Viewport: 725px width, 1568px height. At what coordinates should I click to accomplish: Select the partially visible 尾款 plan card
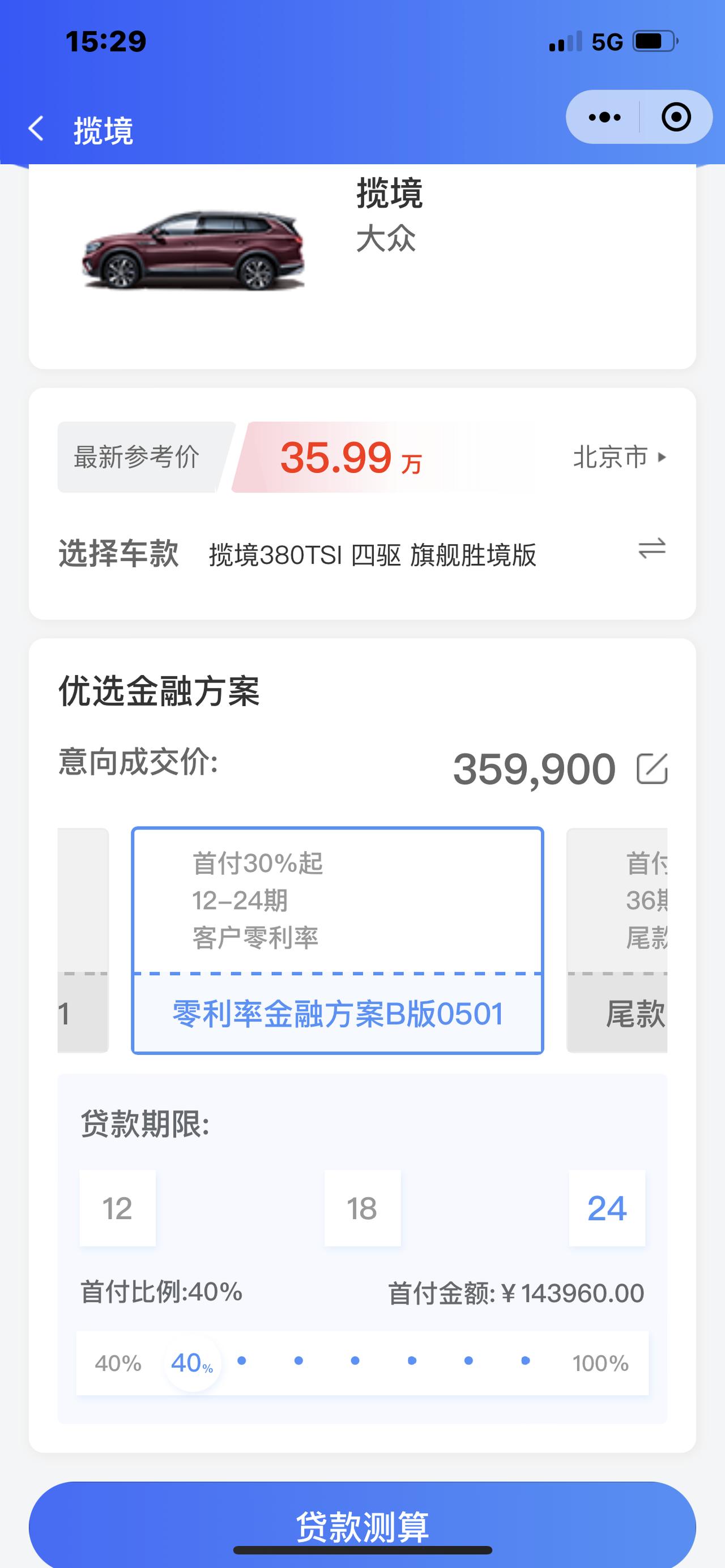(617, 941)
